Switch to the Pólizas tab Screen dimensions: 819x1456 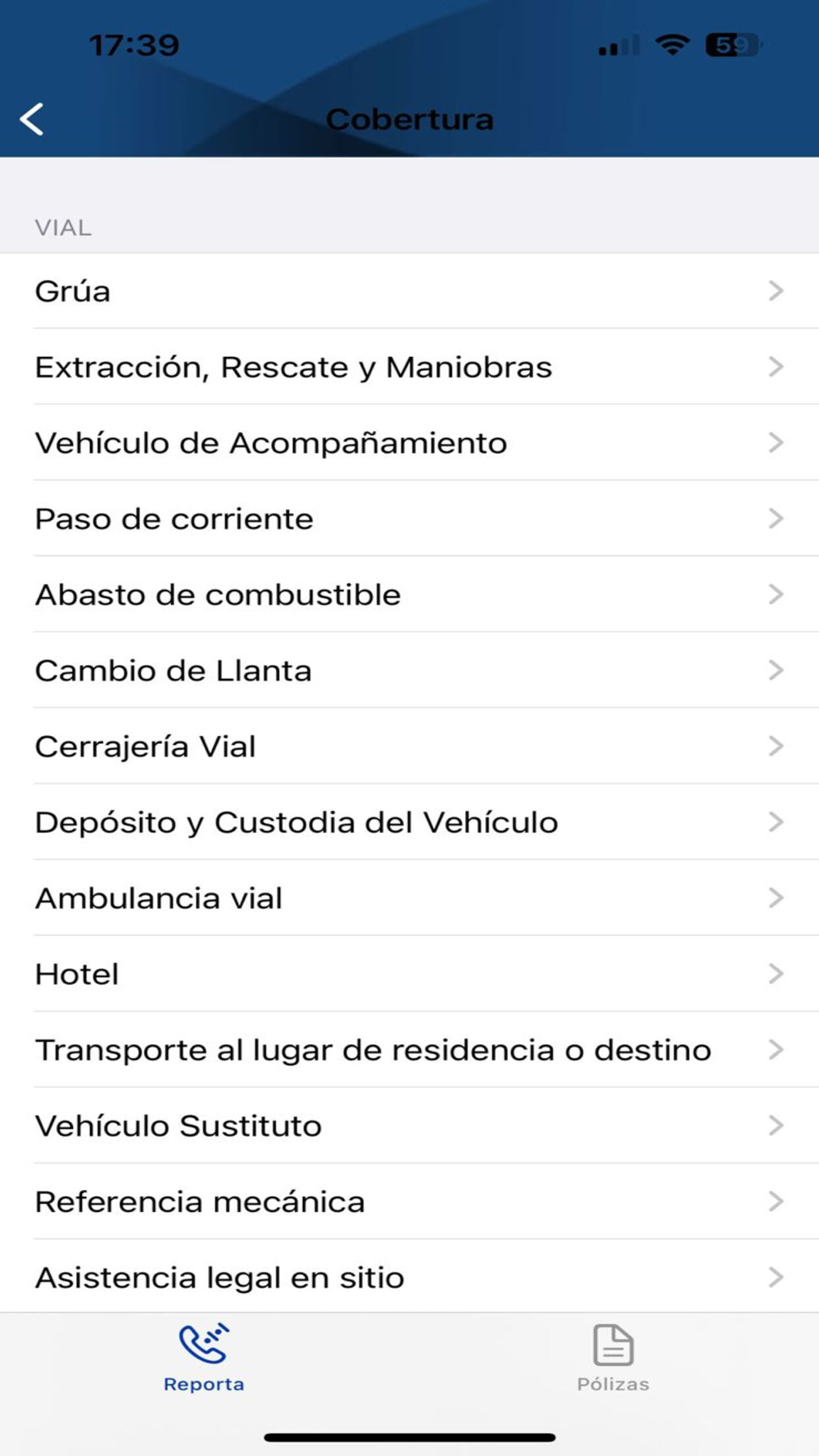pyautogui.click(x=613, y=1359)
